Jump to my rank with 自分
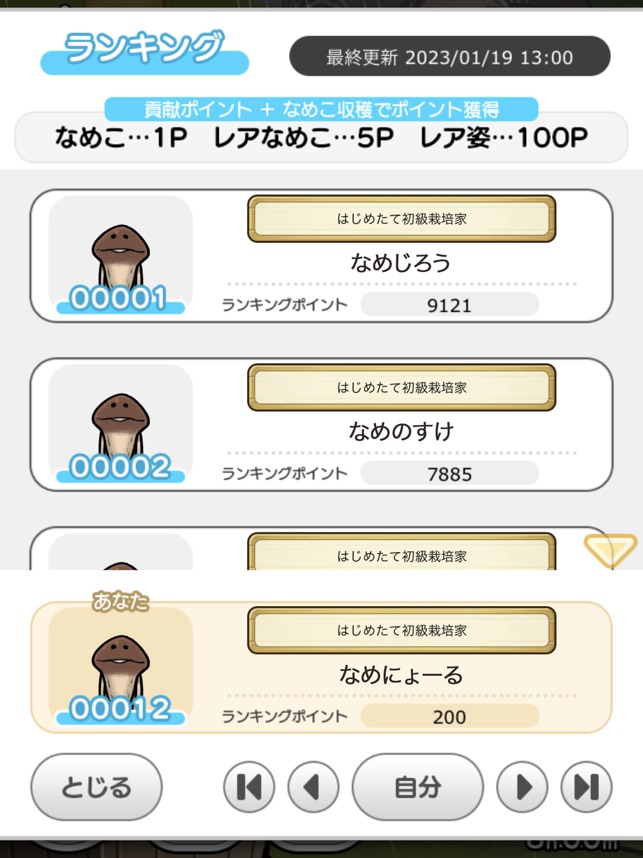The width and height of the screenshot is (643, 858). 417,787
